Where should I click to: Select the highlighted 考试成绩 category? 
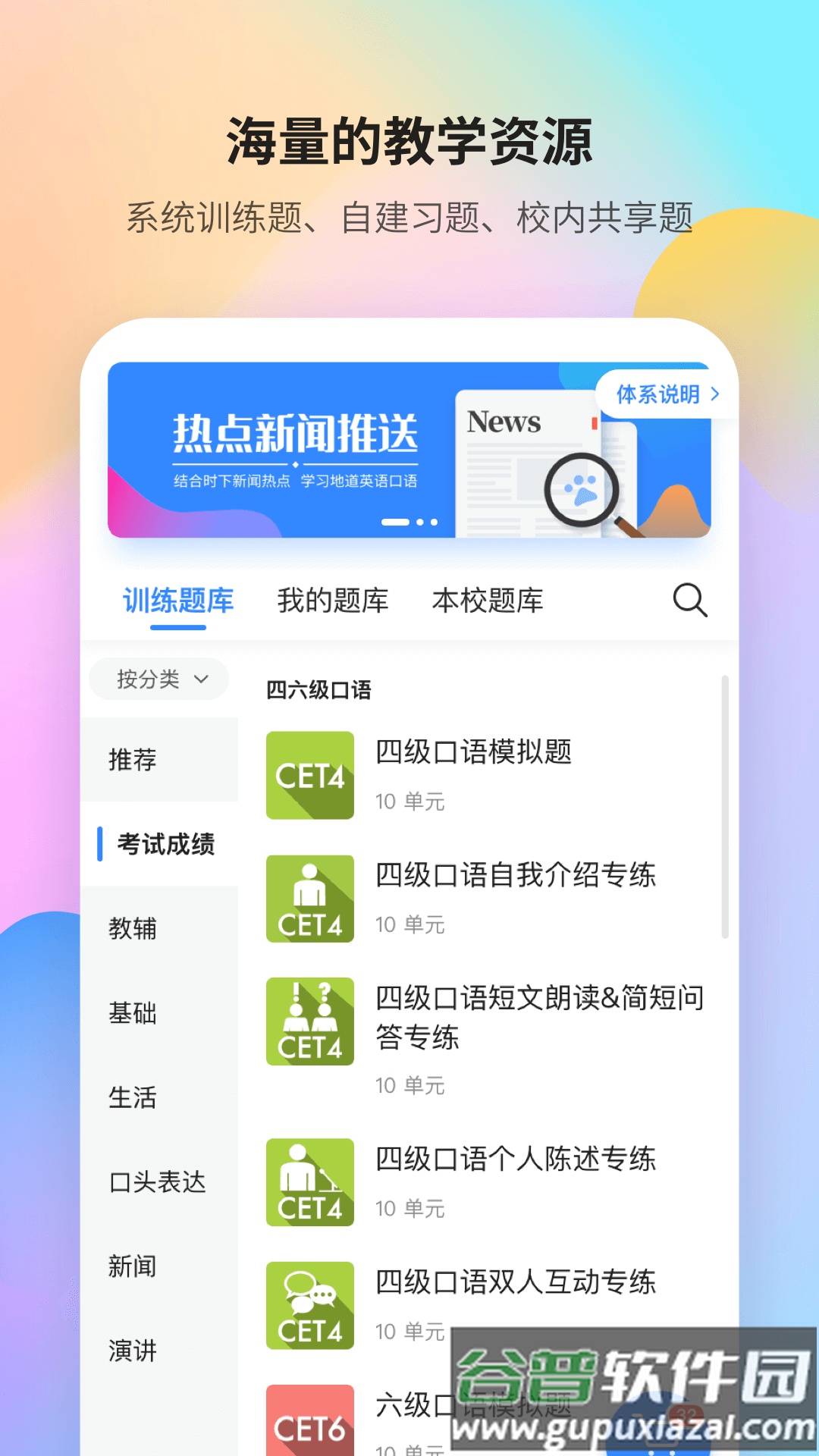[161, 846]
